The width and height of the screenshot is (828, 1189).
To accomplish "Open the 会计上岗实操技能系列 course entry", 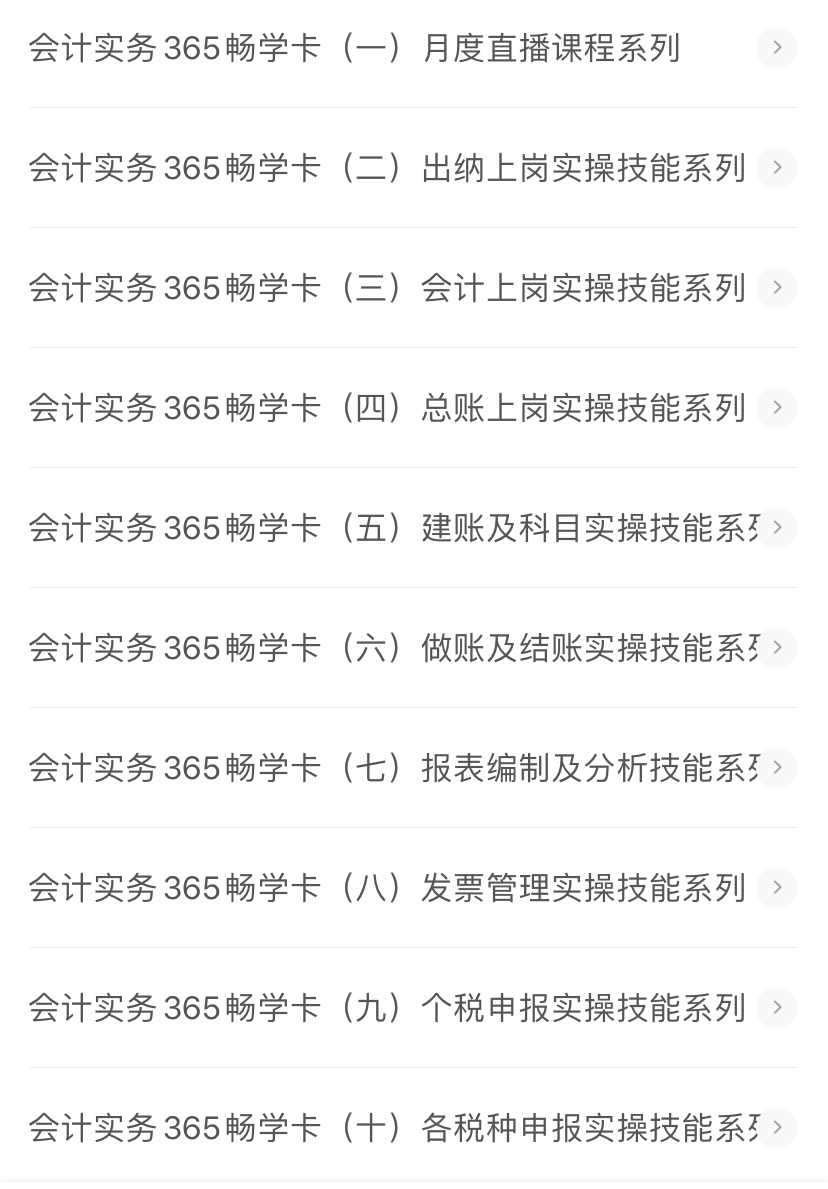I will pyautogui.click(x=386, y=288).
